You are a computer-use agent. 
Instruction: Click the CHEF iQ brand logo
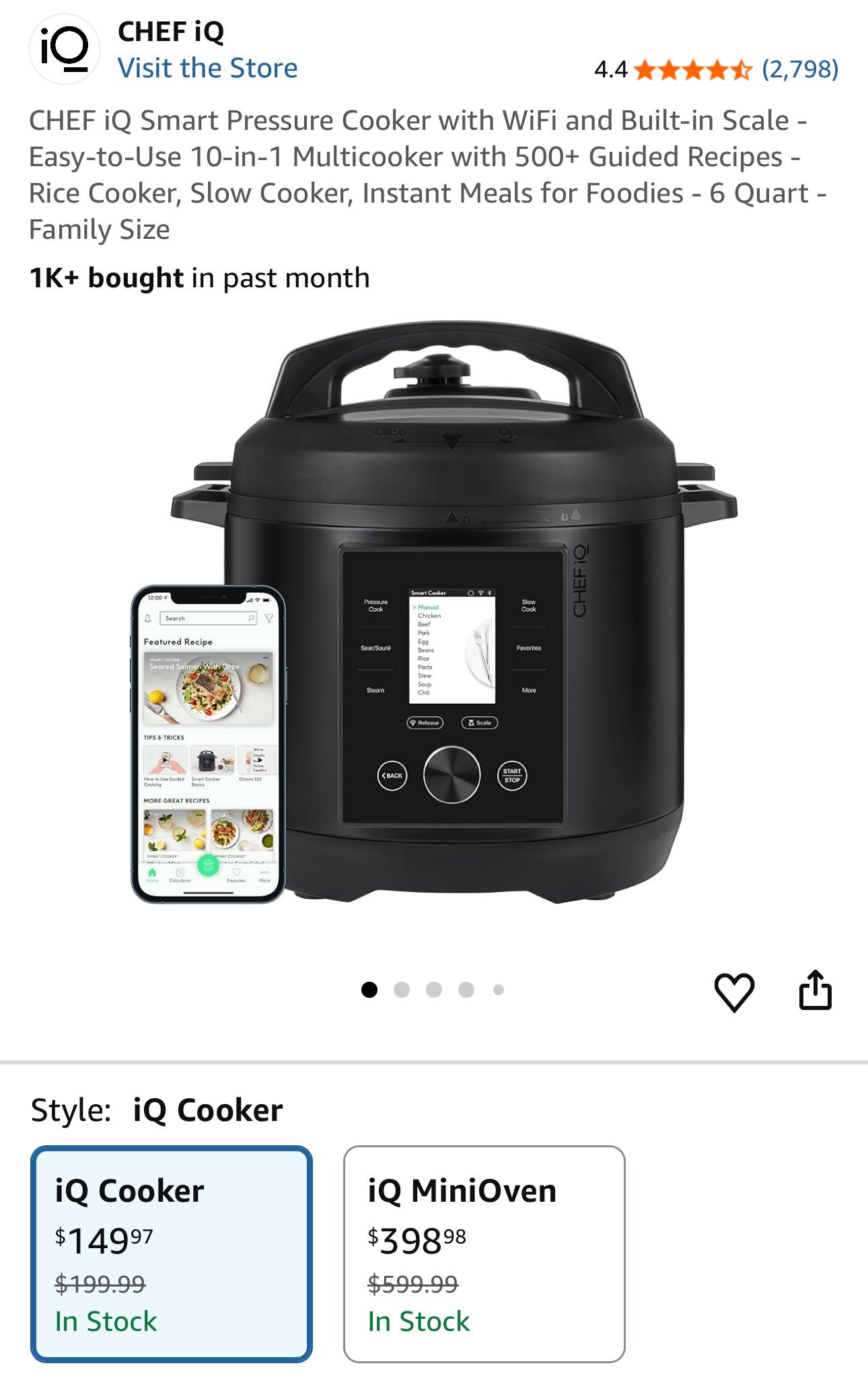pyautogui.click(x=64, y=50)
